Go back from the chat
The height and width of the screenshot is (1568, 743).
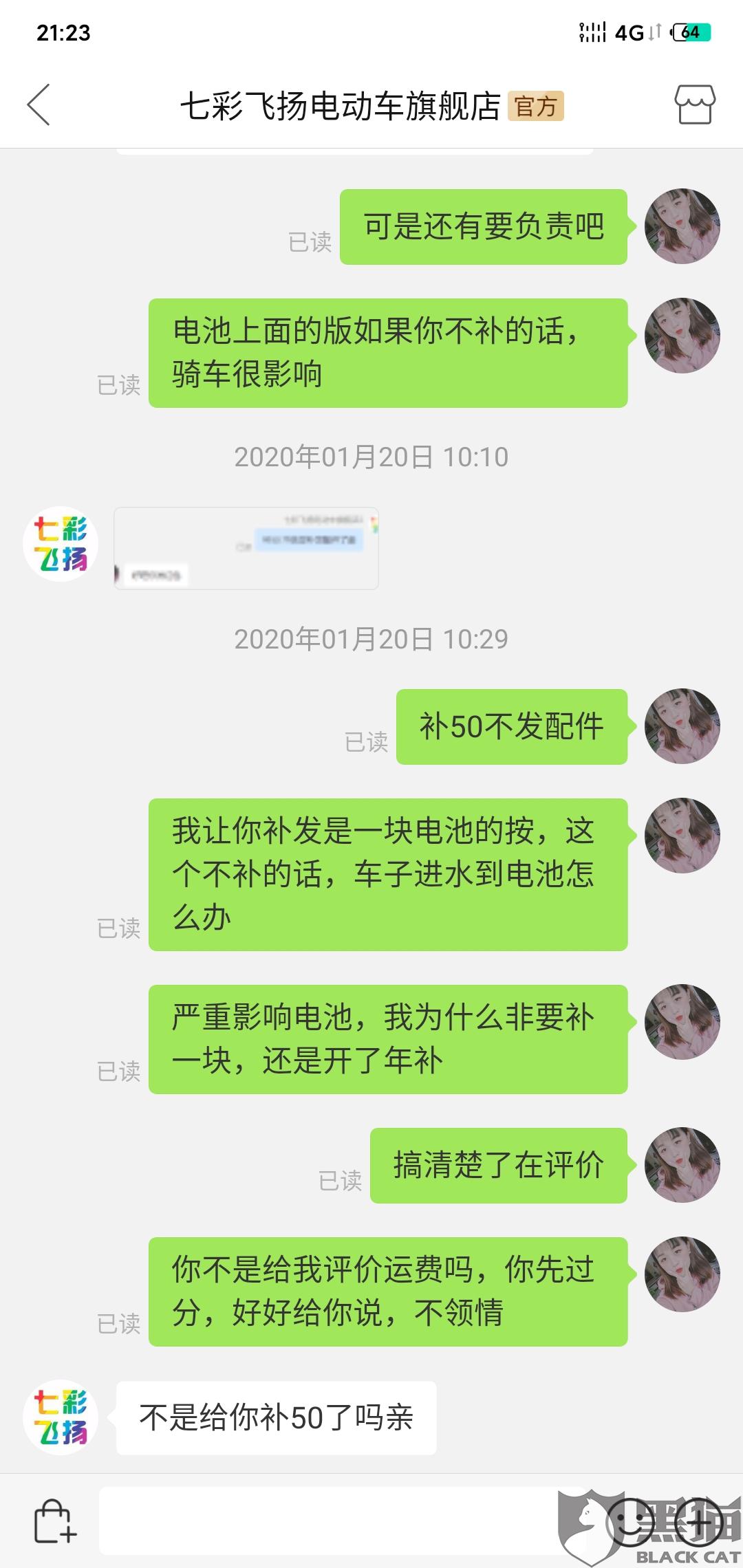[39, 105]
